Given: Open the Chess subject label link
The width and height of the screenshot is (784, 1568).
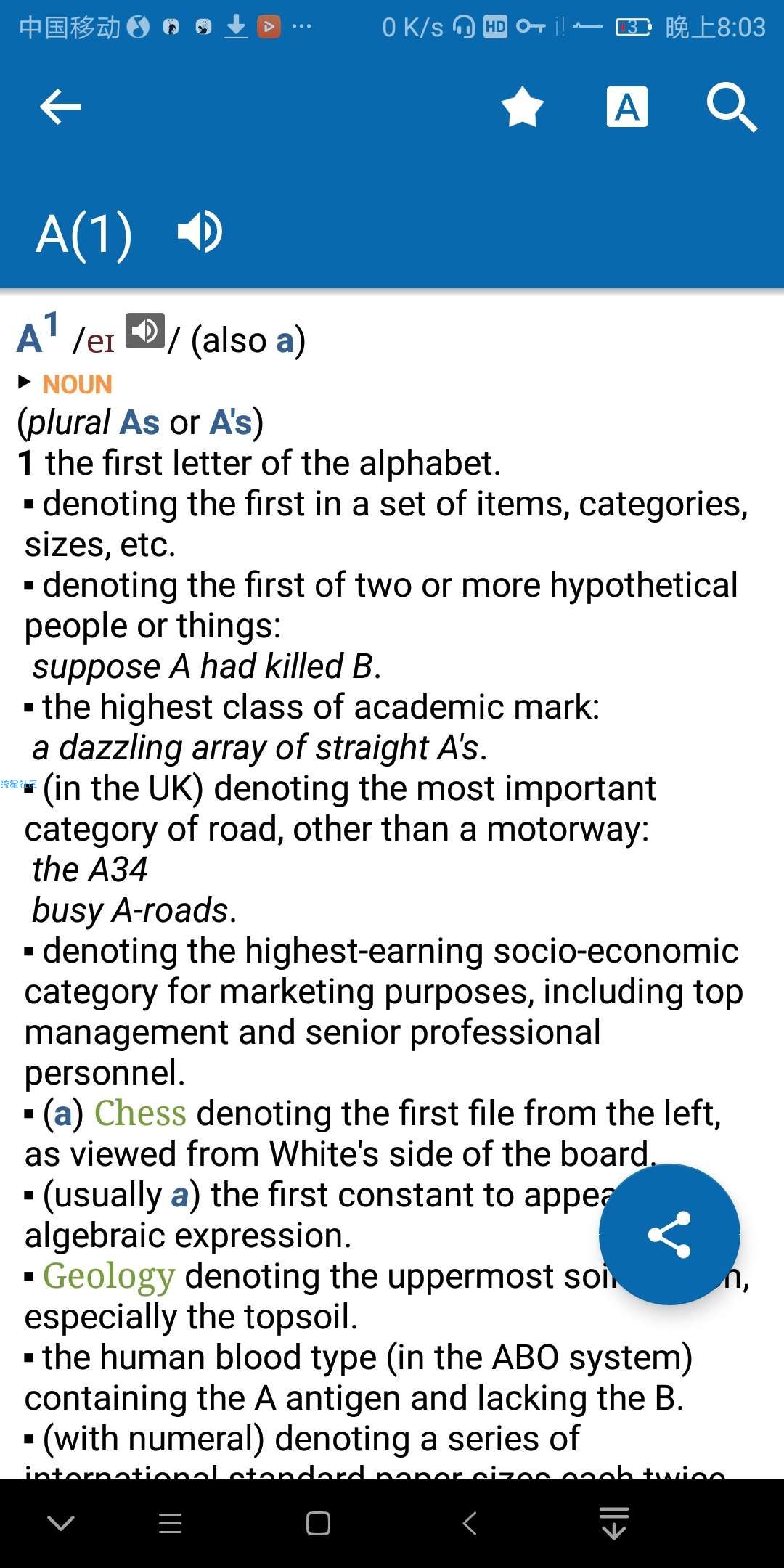Looking at the screenshot, I should click(140, 1113).
